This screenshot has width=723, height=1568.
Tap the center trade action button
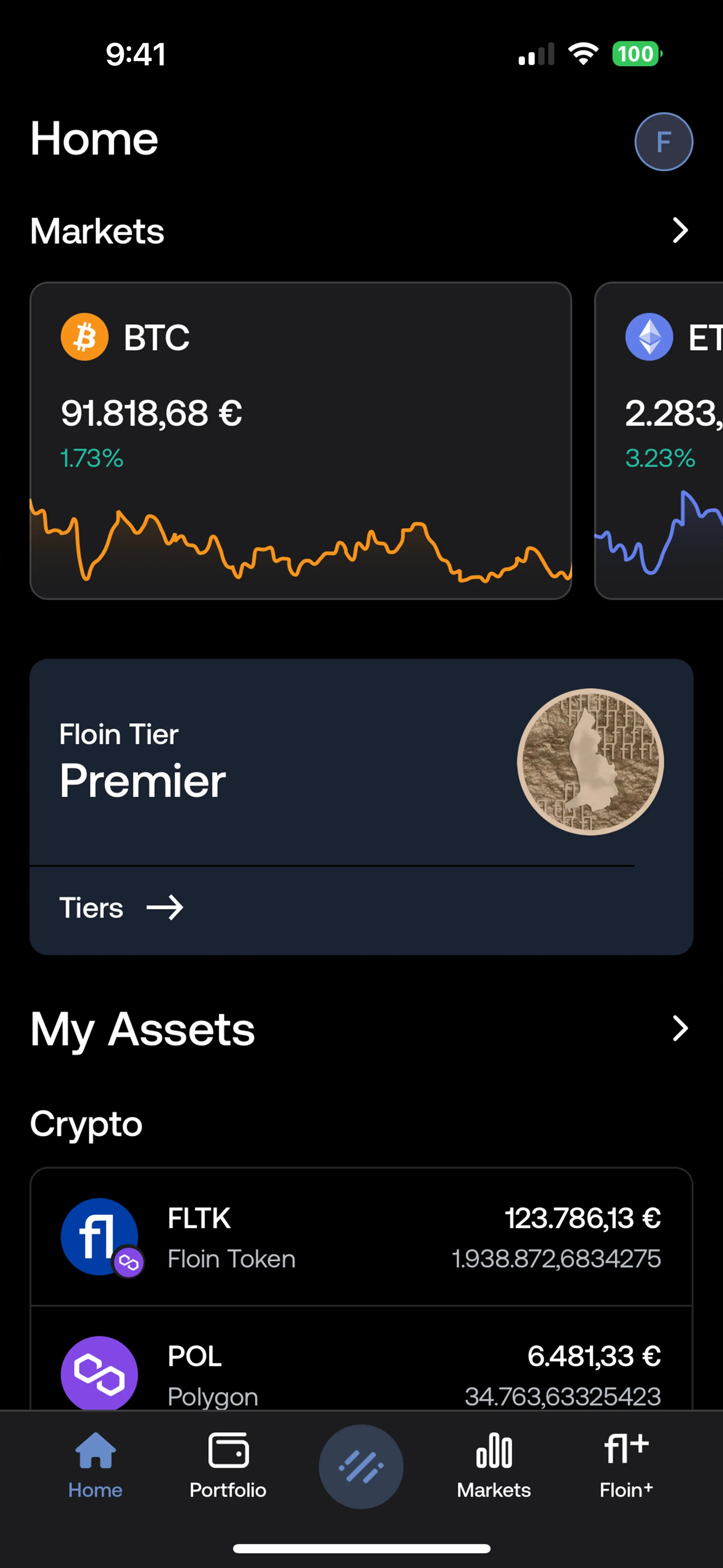361,1467
